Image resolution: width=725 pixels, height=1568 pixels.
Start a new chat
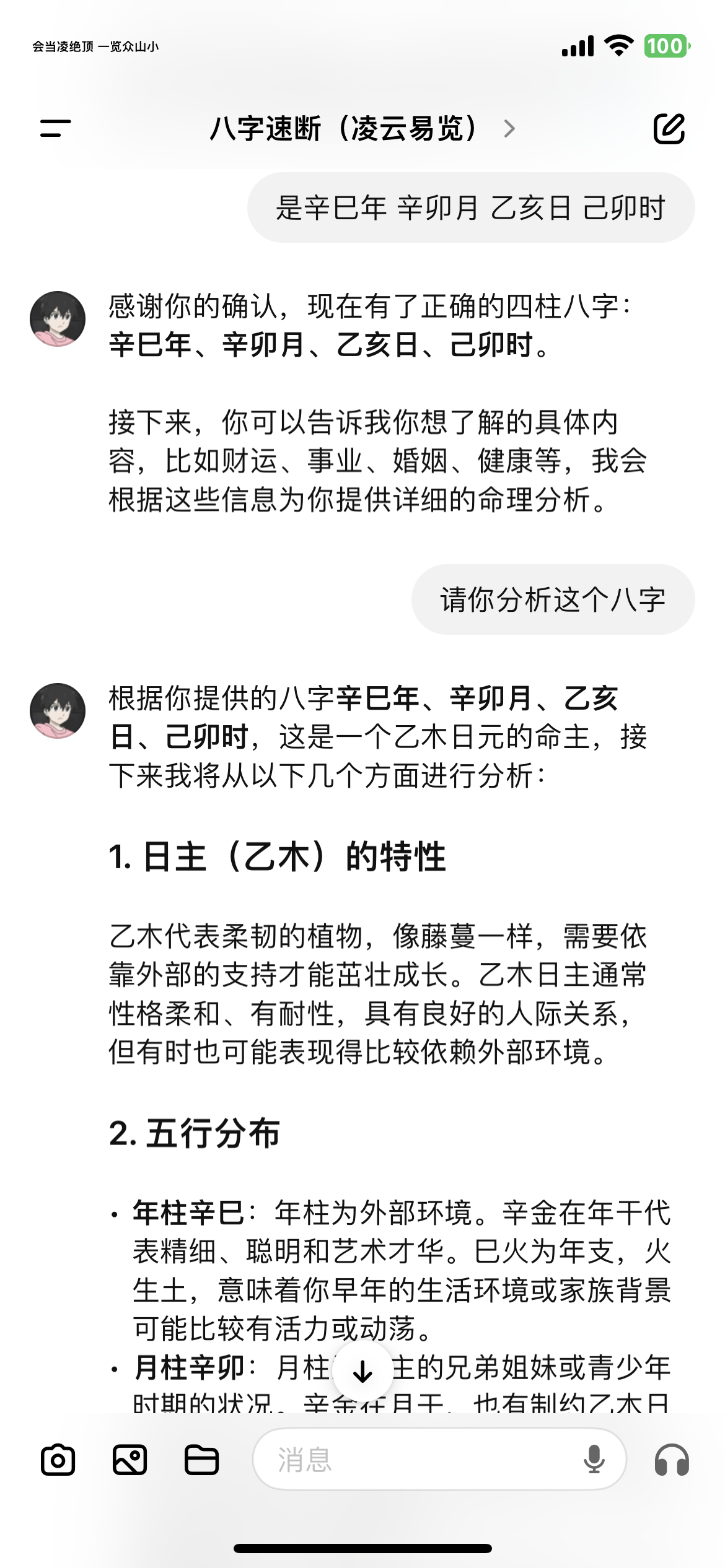coord(669,129)
